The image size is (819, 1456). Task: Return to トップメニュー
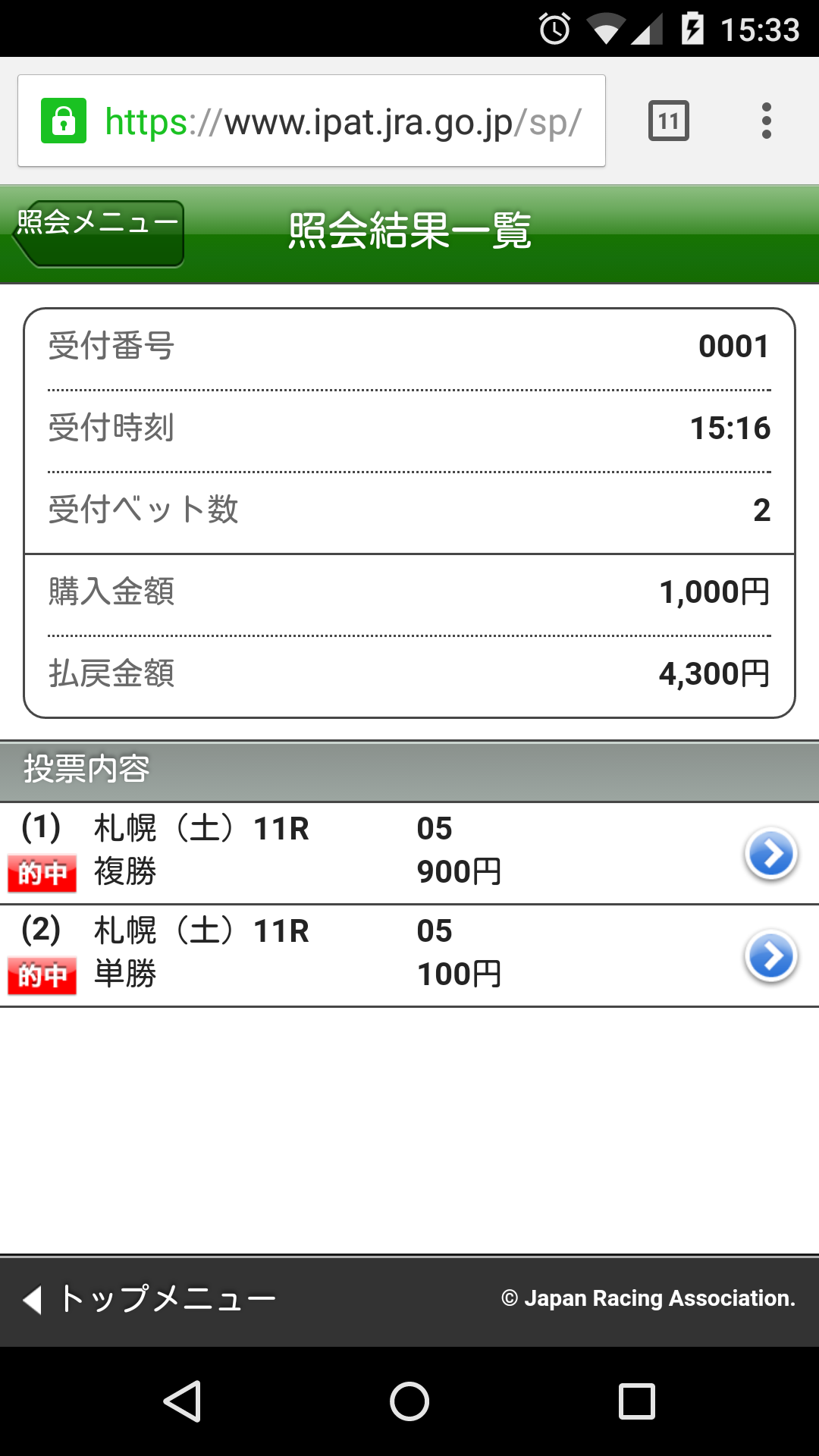152,1299
